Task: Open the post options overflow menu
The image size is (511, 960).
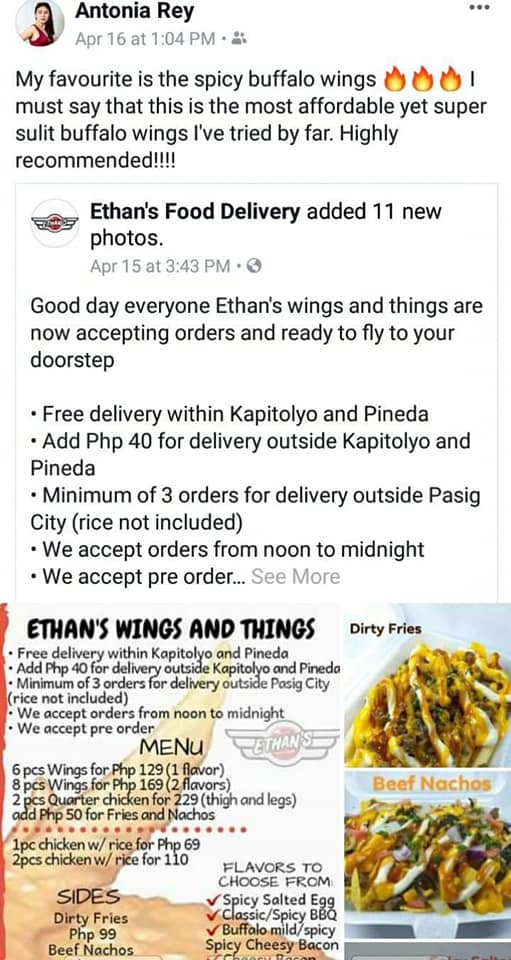Action: click(479, 7)
